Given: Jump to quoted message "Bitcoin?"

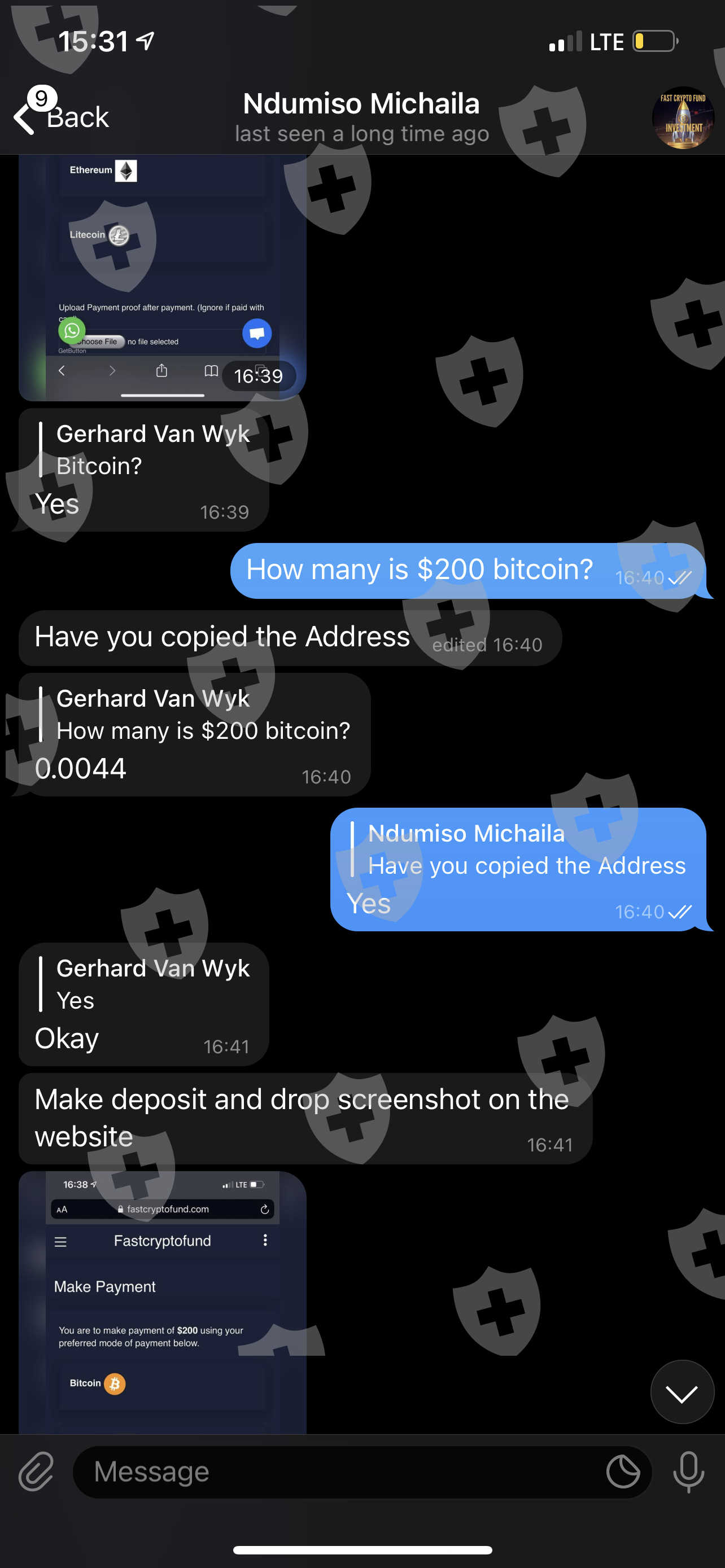Looking at the screenshot, I should [x=146, y=449].
